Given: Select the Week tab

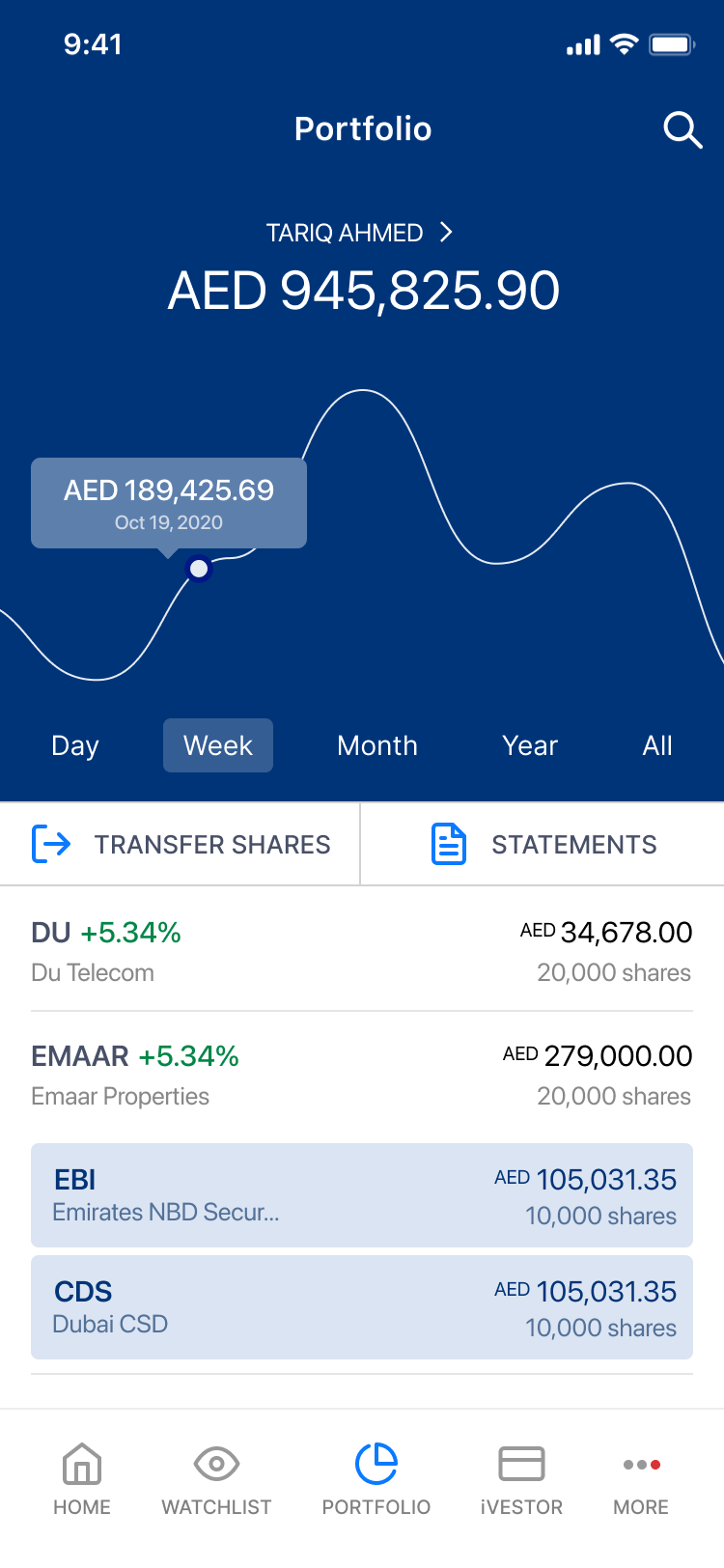Looking at the screenshot, I should tap(217, 745).
